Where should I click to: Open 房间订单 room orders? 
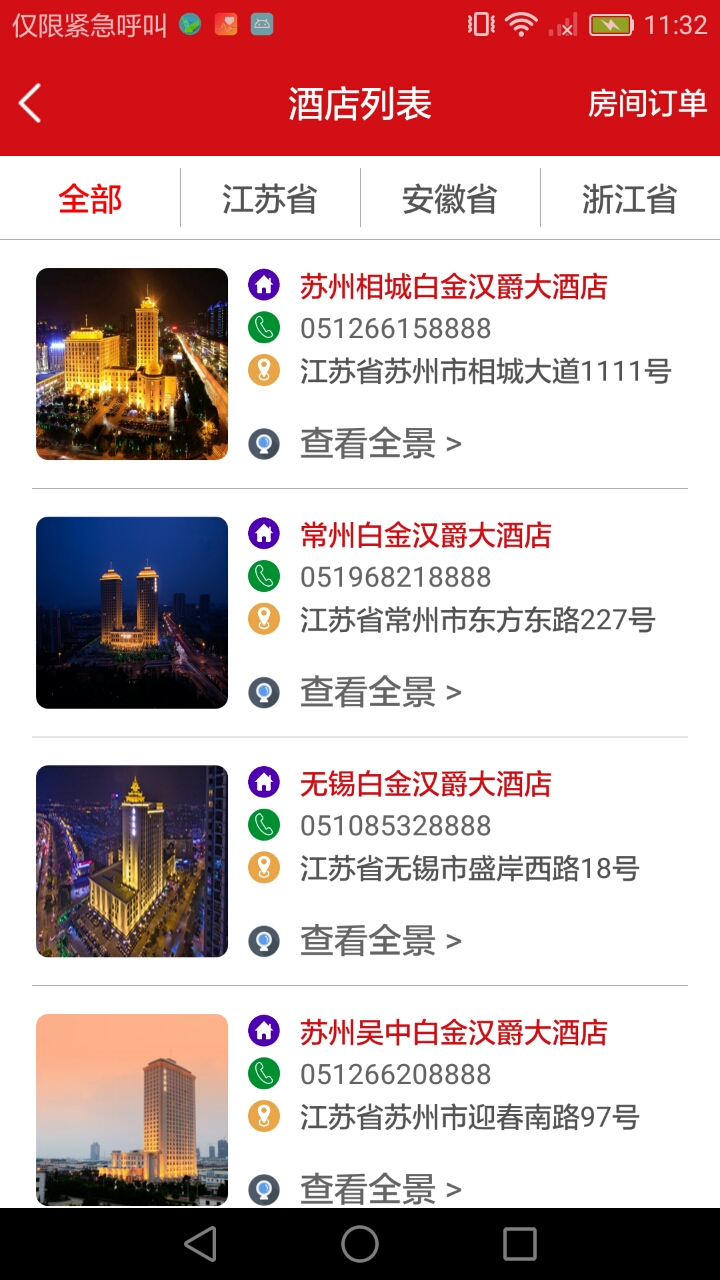[647, 103]
